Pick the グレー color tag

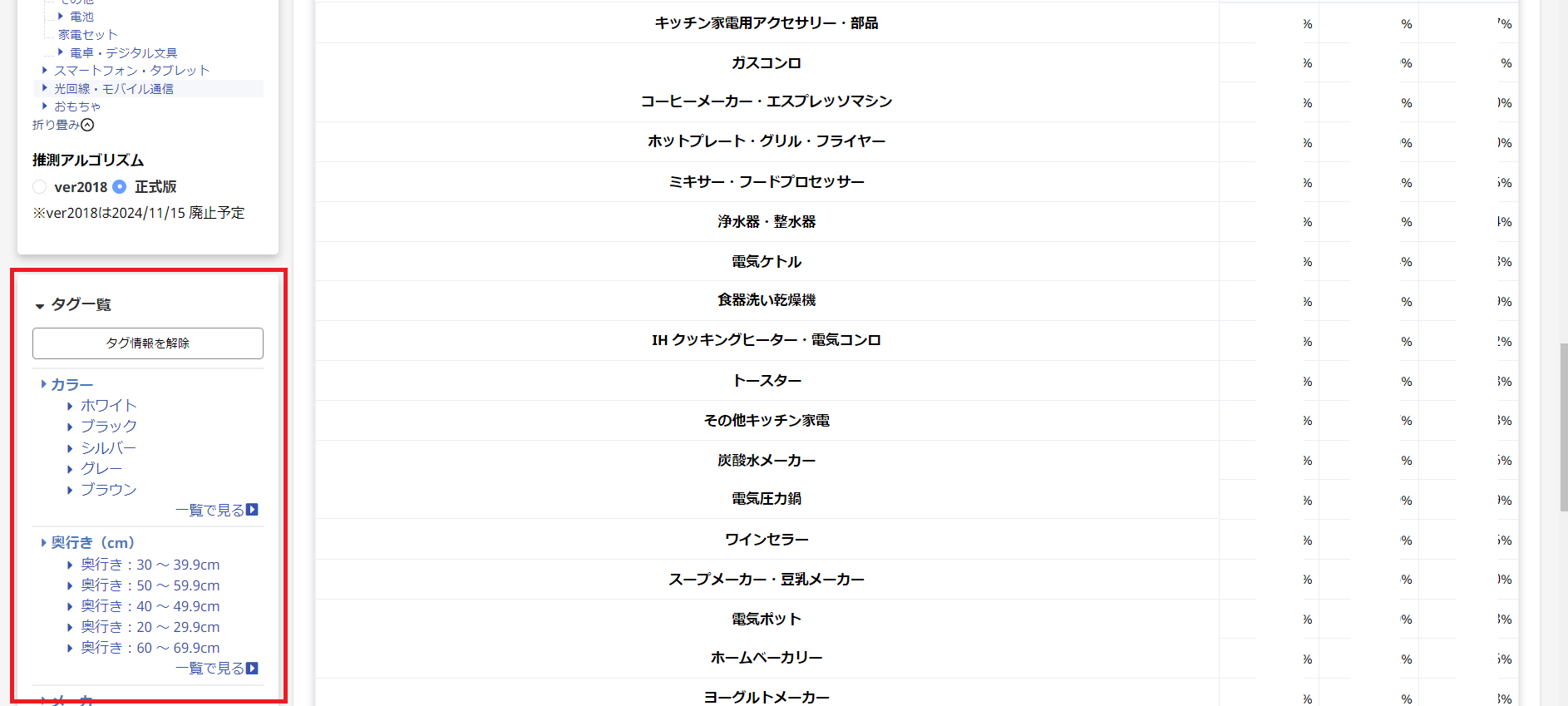pyautogui.click(x=101, y=469)
